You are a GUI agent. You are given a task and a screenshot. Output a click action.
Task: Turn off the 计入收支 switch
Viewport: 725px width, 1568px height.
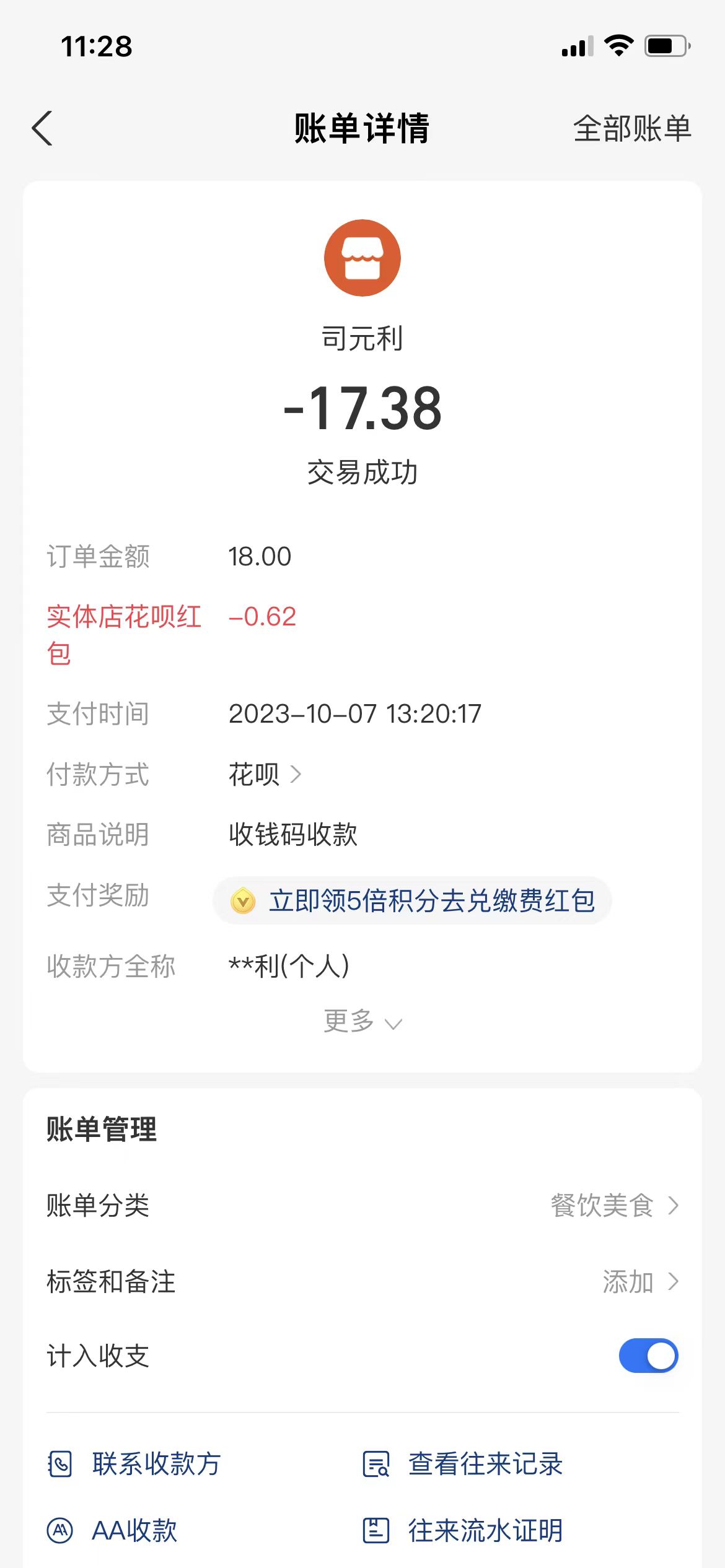[648, 1356]
